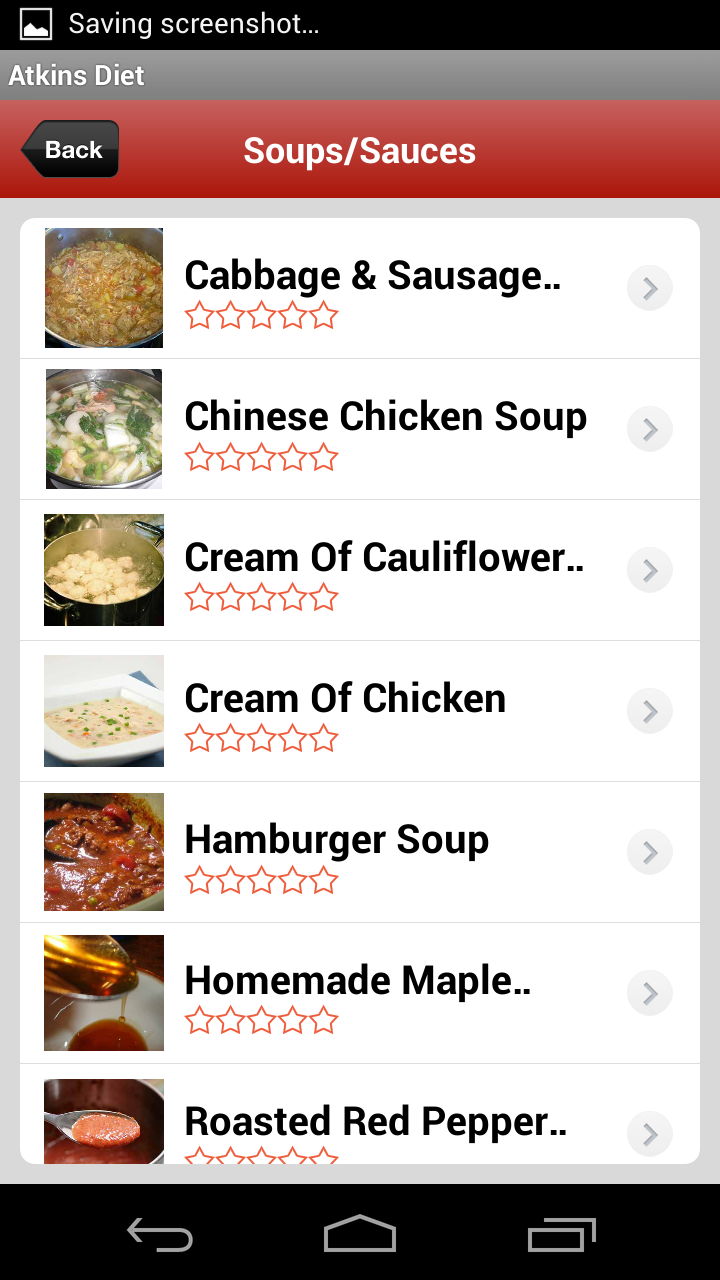
Task: Go back using the Back button
Action: click(70, 150)
